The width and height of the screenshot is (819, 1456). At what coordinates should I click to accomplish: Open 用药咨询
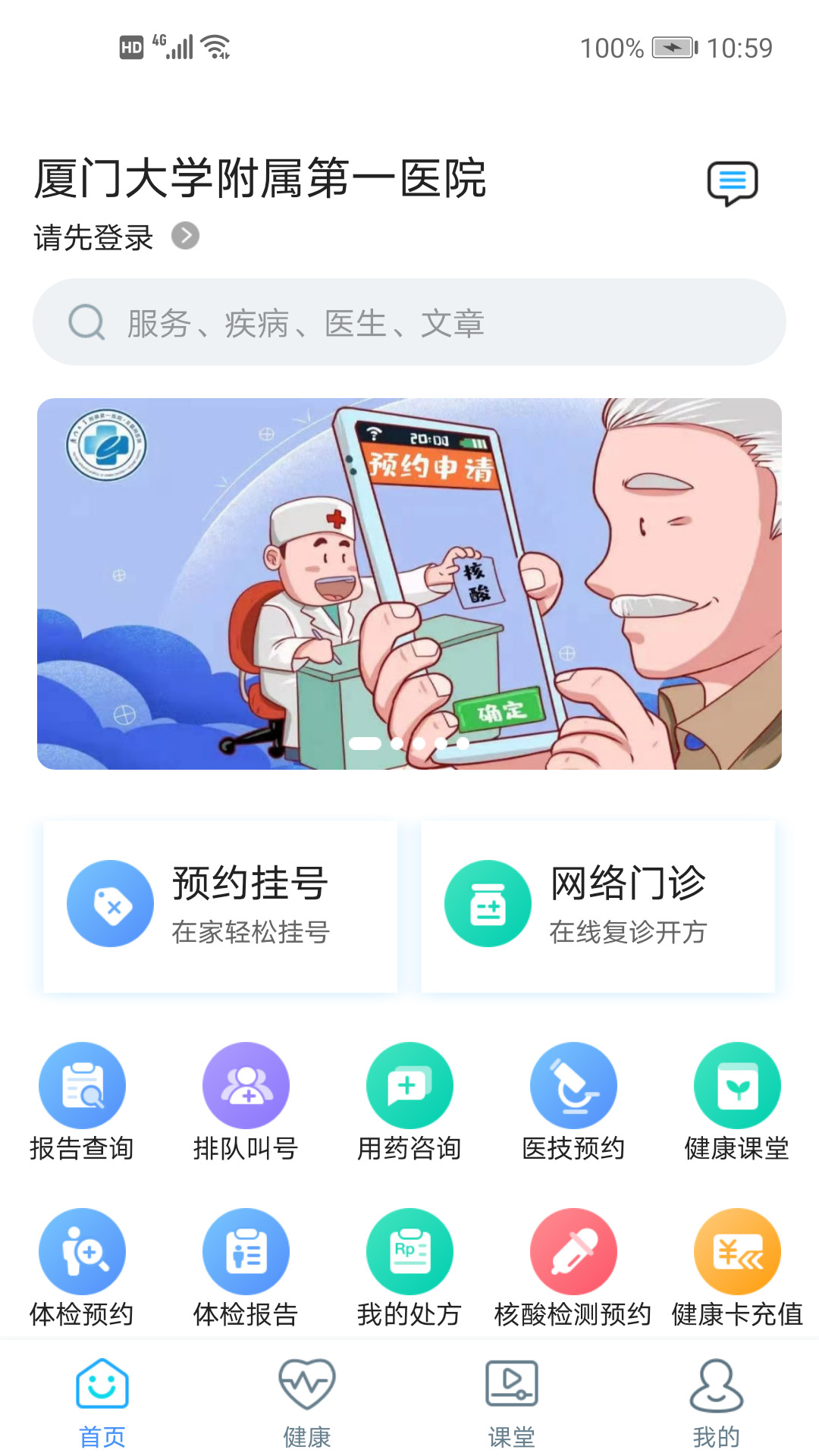tap(409, 1101)
